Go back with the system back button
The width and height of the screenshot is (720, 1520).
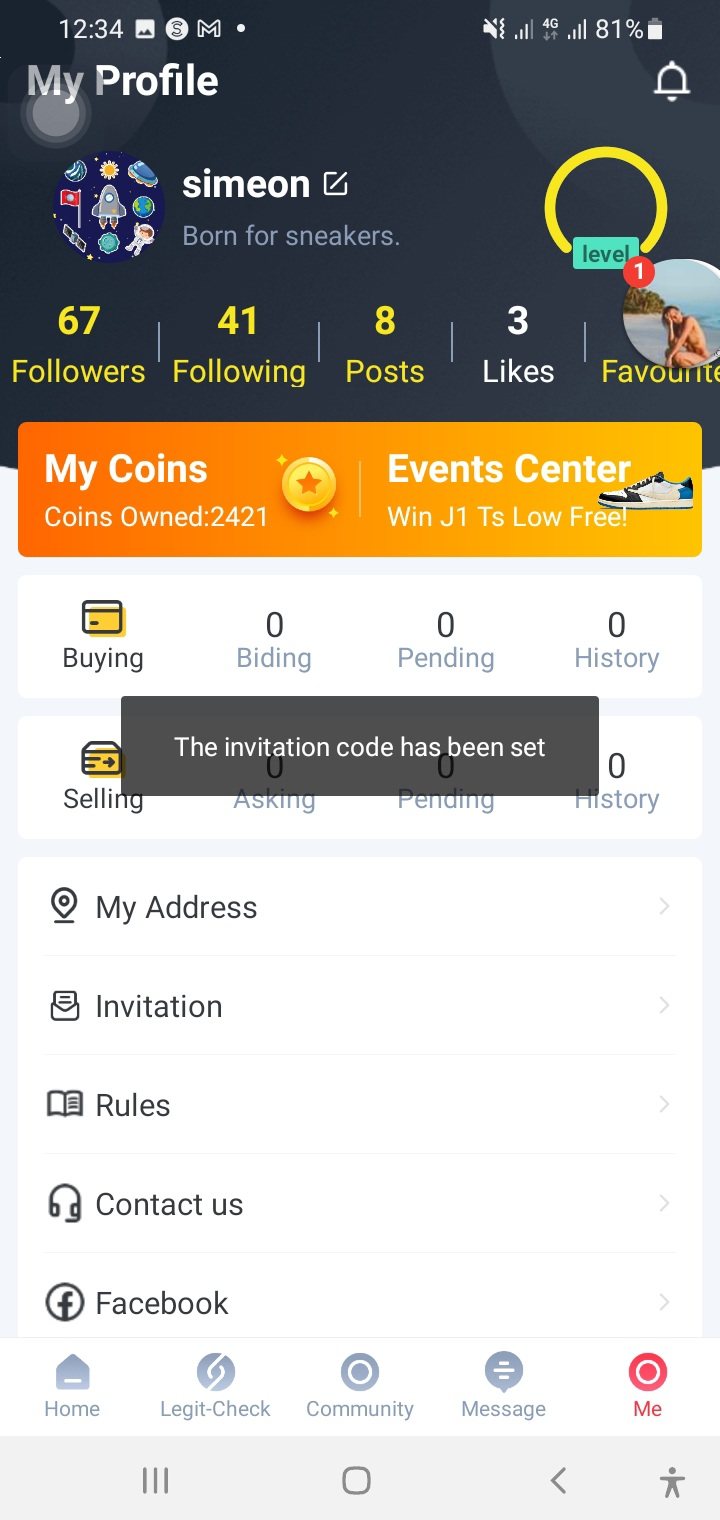click(559, 1480)
